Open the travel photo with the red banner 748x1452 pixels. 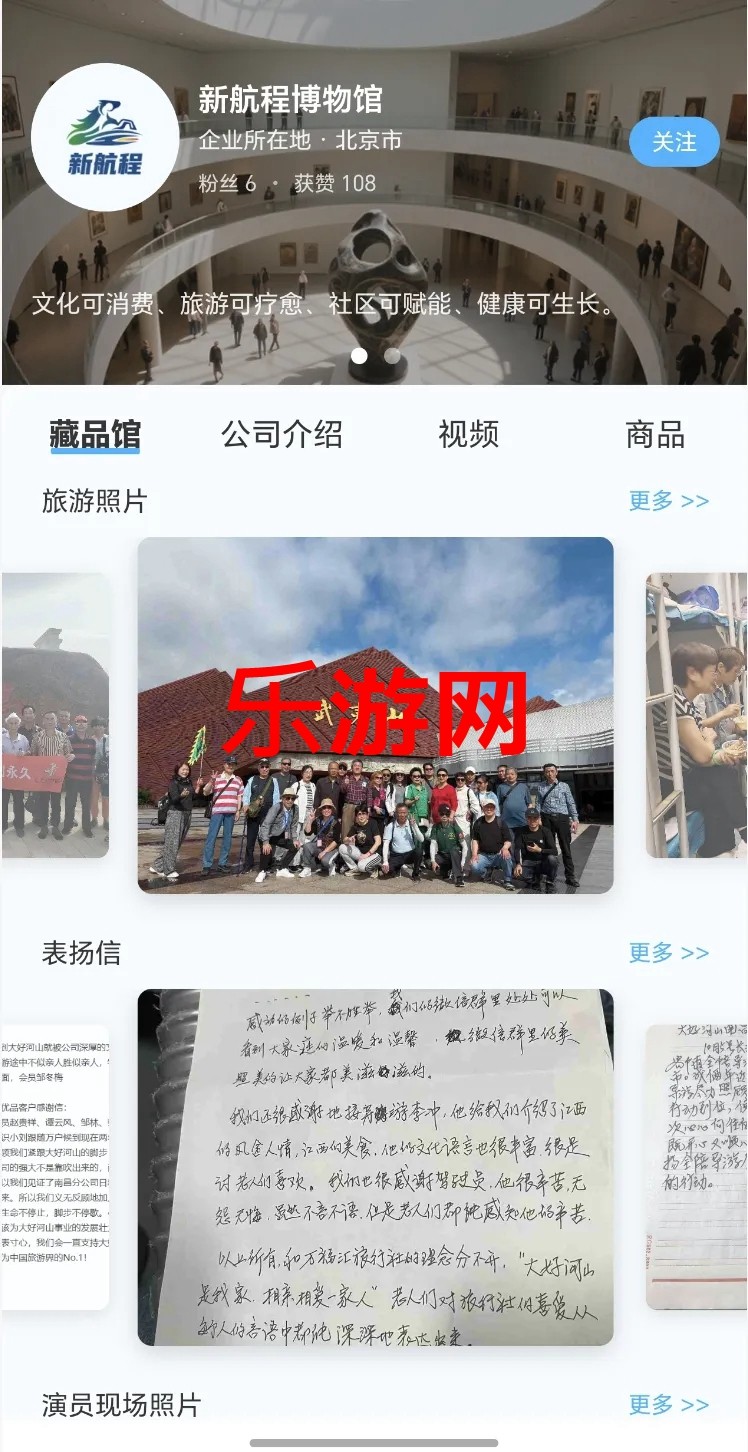tap(55, 715)
